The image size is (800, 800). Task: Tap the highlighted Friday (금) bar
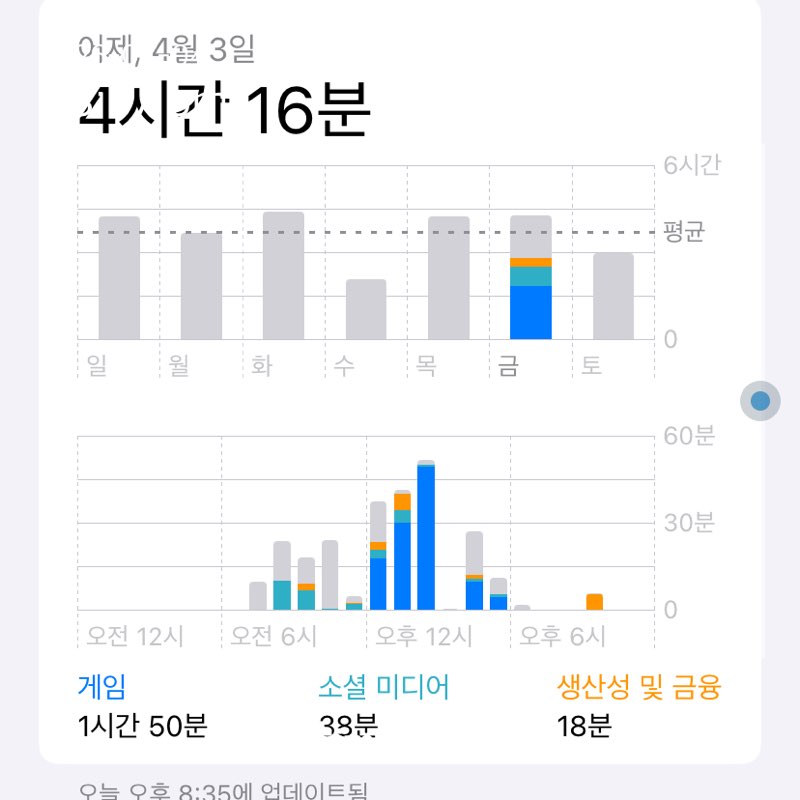530,278
